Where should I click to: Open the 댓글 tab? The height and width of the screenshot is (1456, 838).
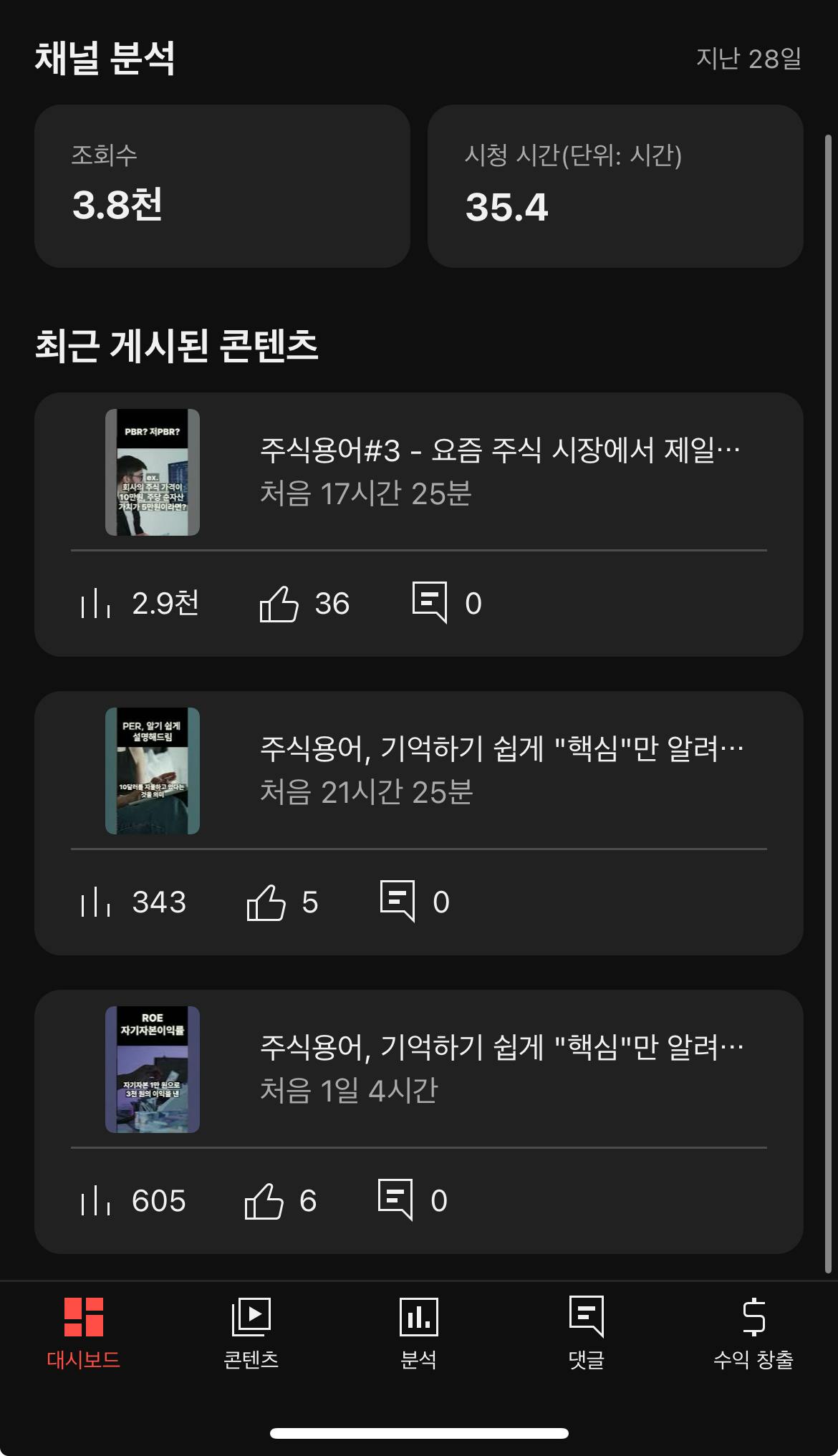[x=586, y=1334]
